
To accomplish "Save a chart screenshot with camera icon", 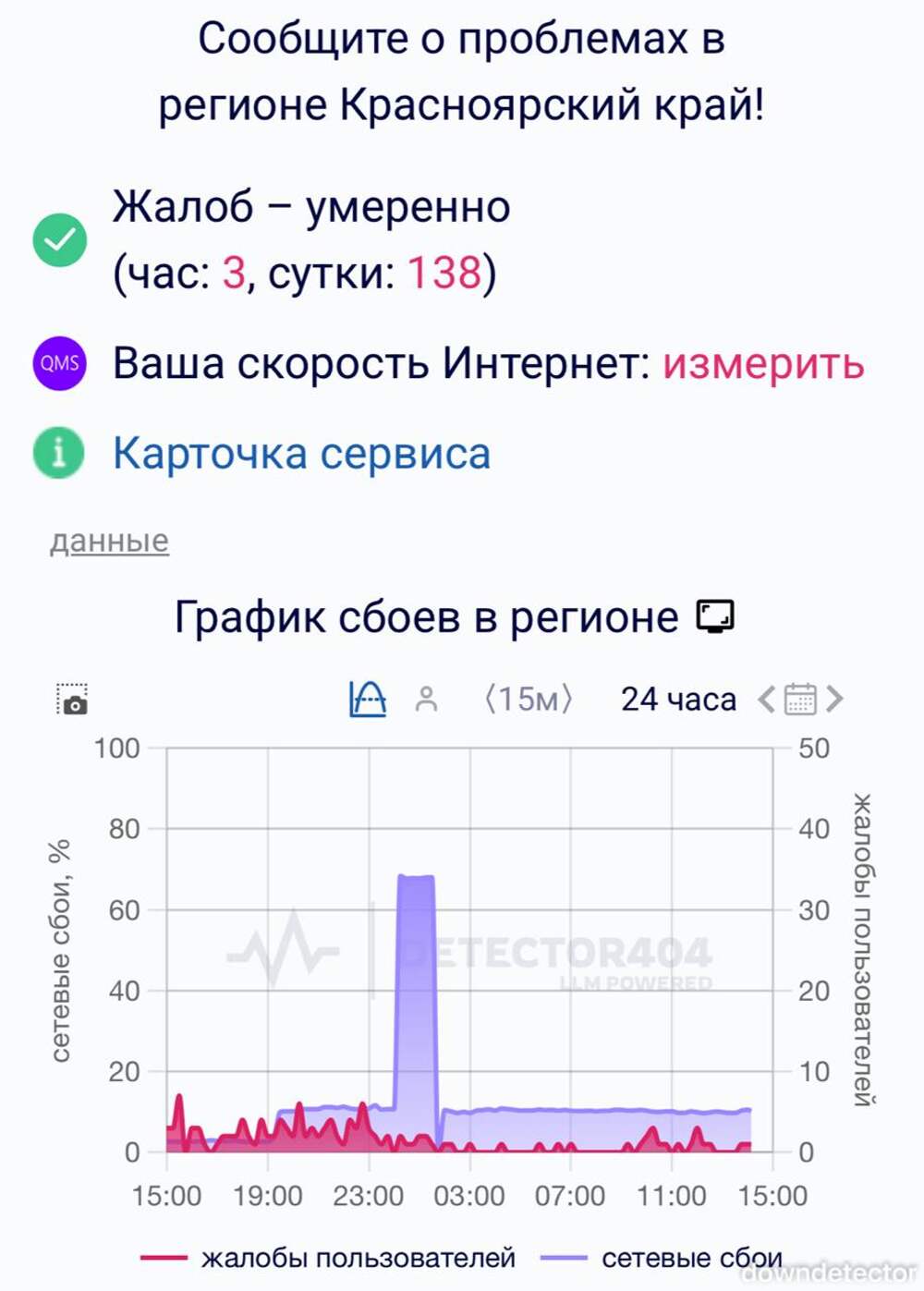I will coord(72,700).
